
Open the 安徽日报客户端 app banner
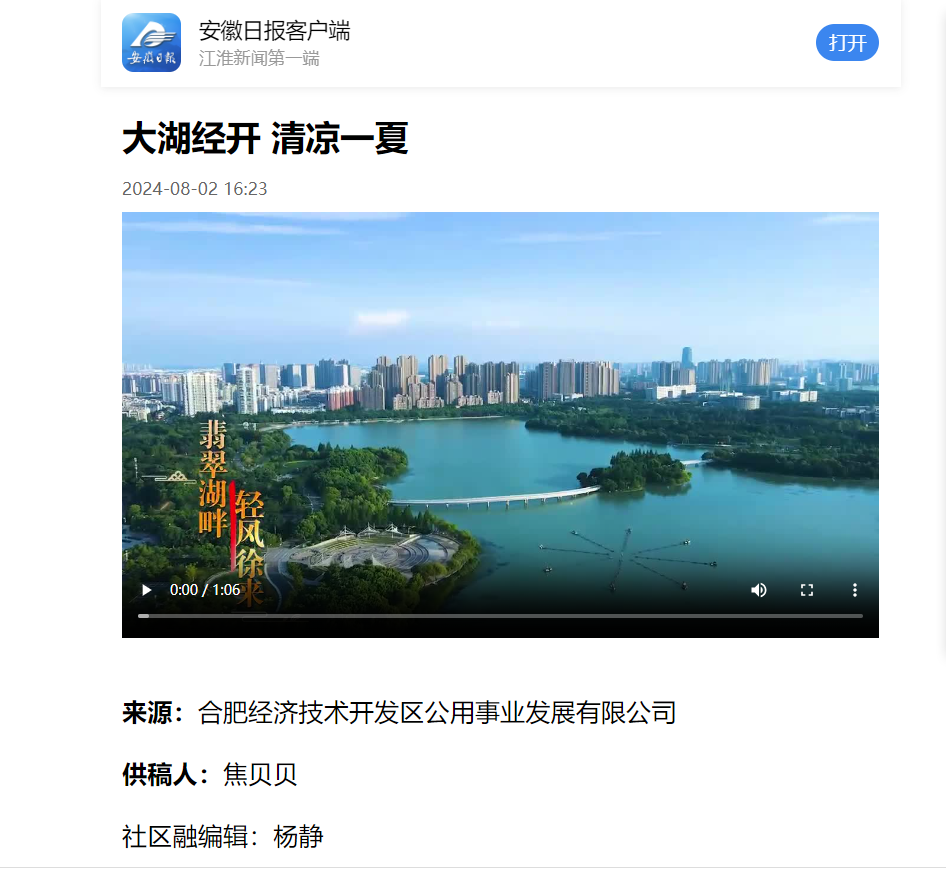(x=274, y=43)
